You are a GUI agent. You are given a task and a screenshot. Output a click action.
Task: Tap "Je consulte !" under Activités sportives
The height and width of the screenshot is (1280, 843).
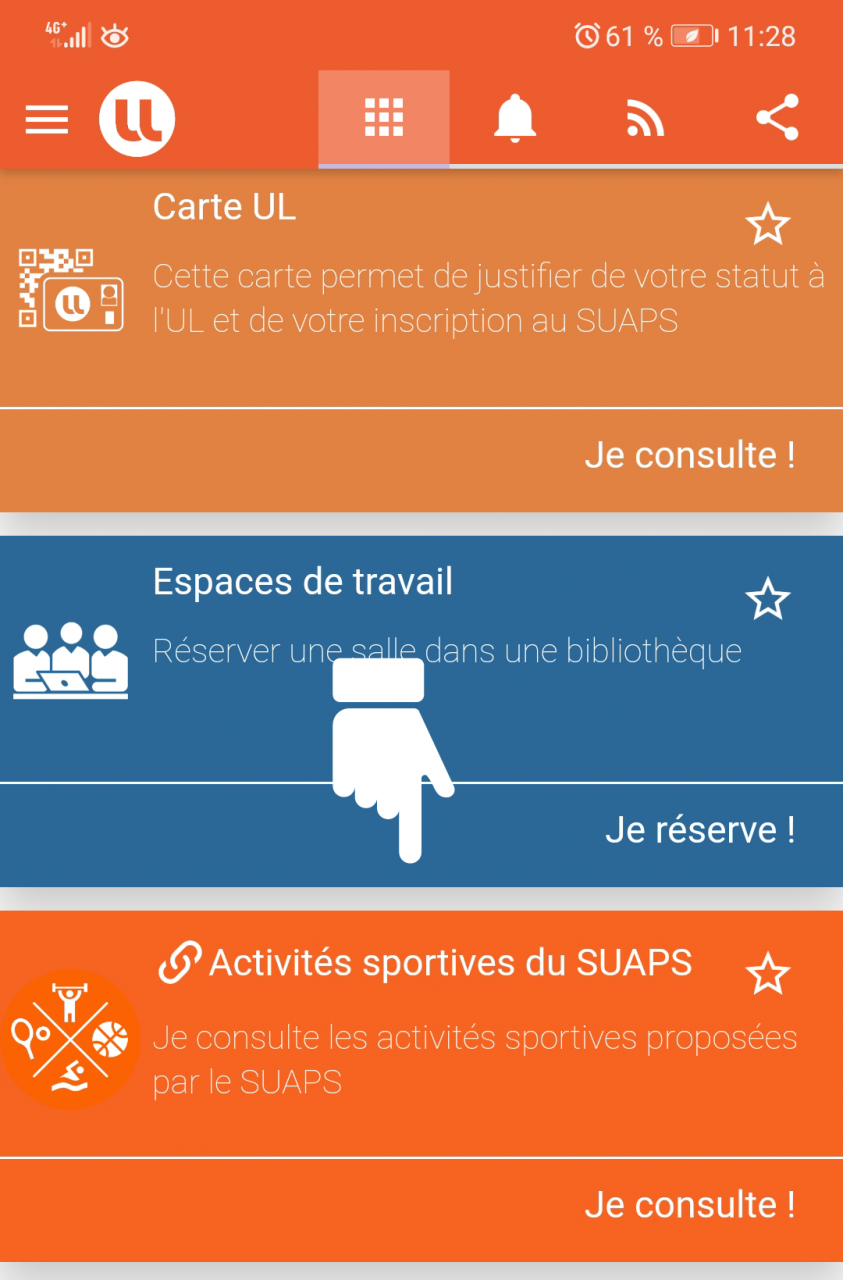[689, 1204]
